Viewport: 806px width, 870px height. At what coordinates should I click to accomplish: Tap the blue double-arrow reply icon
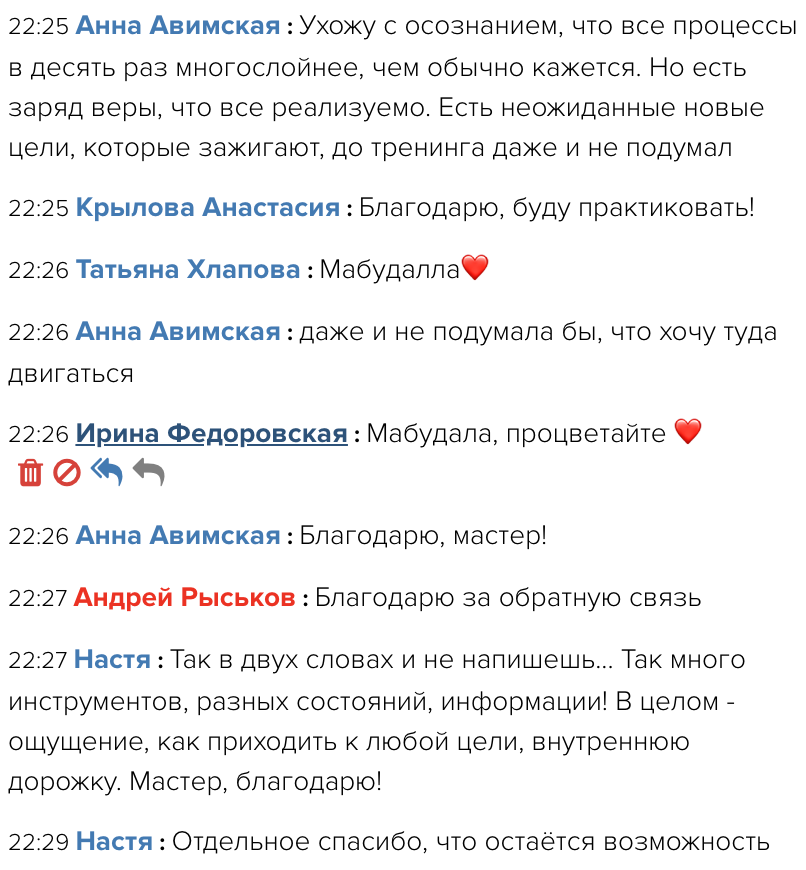pyautogui.click(x=107, y=472)
